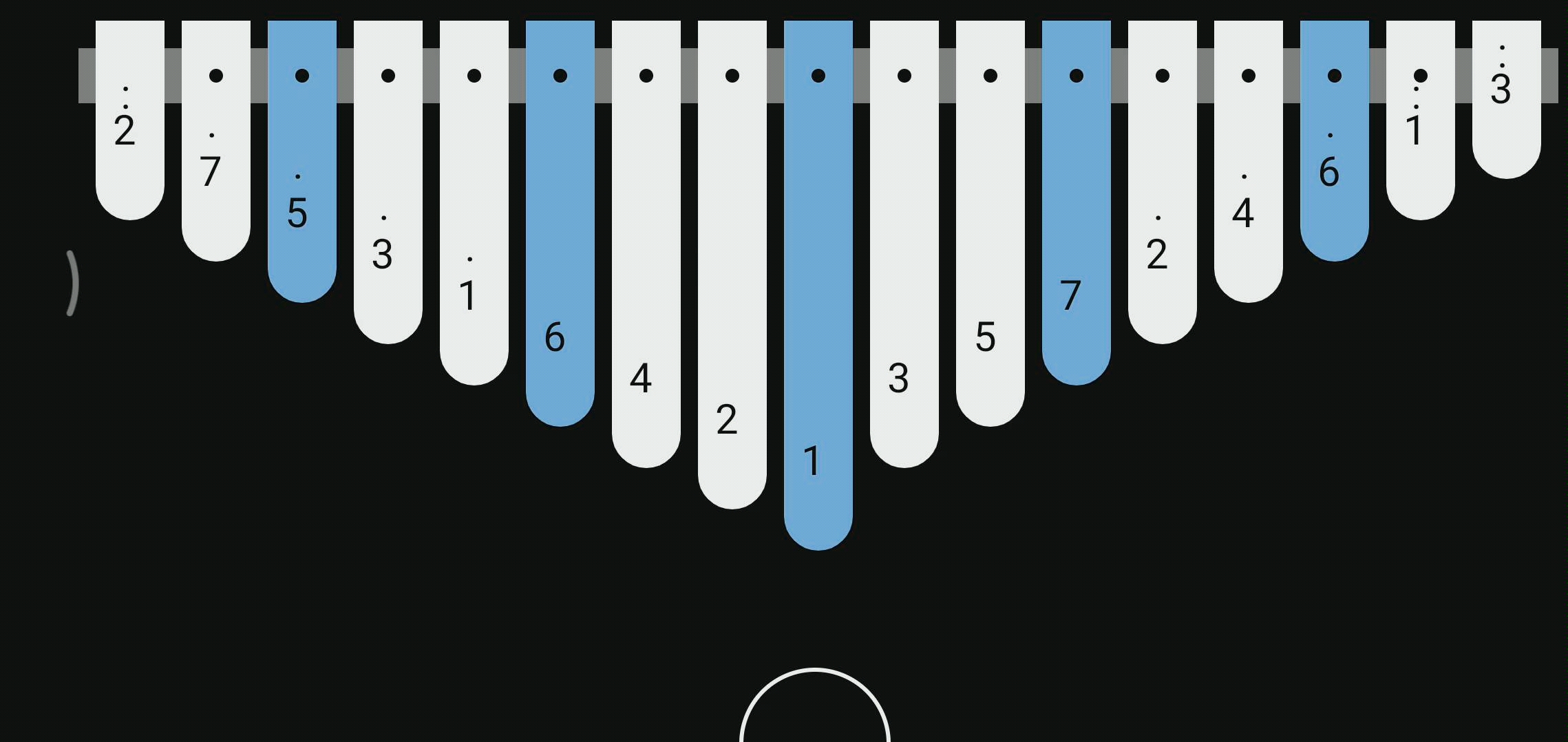The width and height of the screenshot is (1568, 742).
Task: Tap the blue key 6 with one dot
Action: (x=1334, y=172)
